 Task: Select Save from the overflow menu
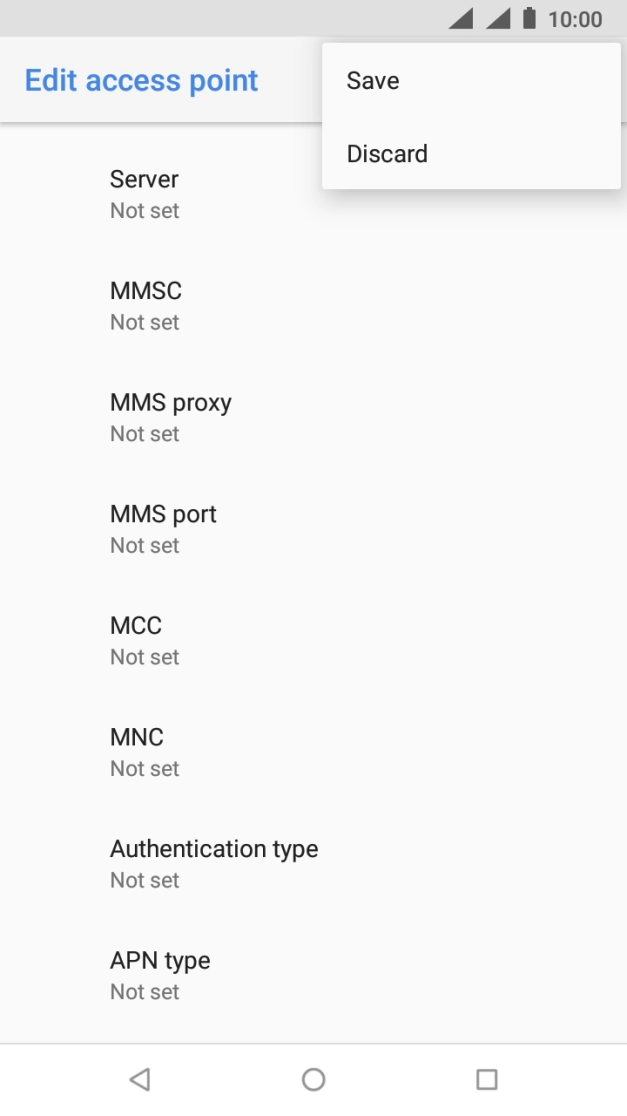[373, 81]
